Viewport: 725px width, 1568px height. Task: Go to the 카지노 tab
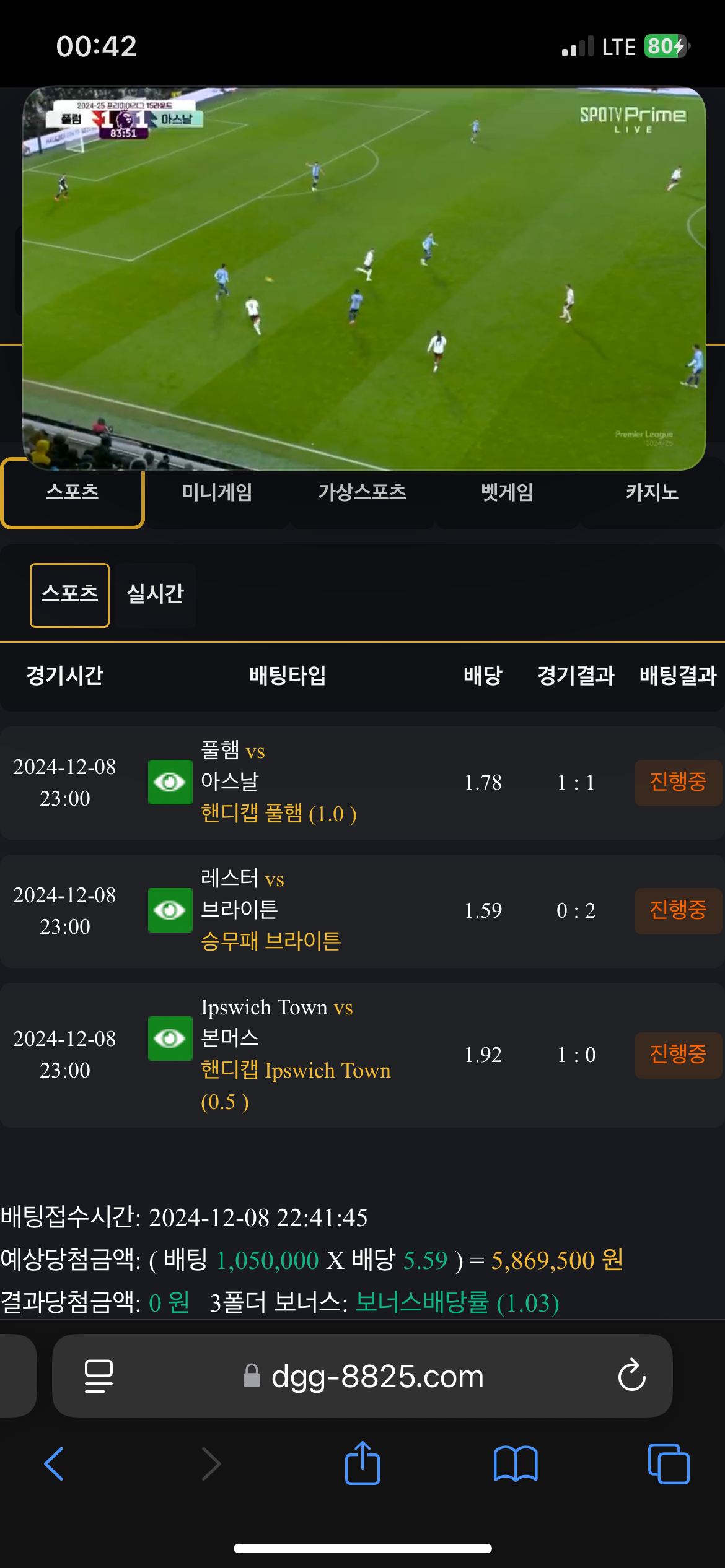(652, 492)
